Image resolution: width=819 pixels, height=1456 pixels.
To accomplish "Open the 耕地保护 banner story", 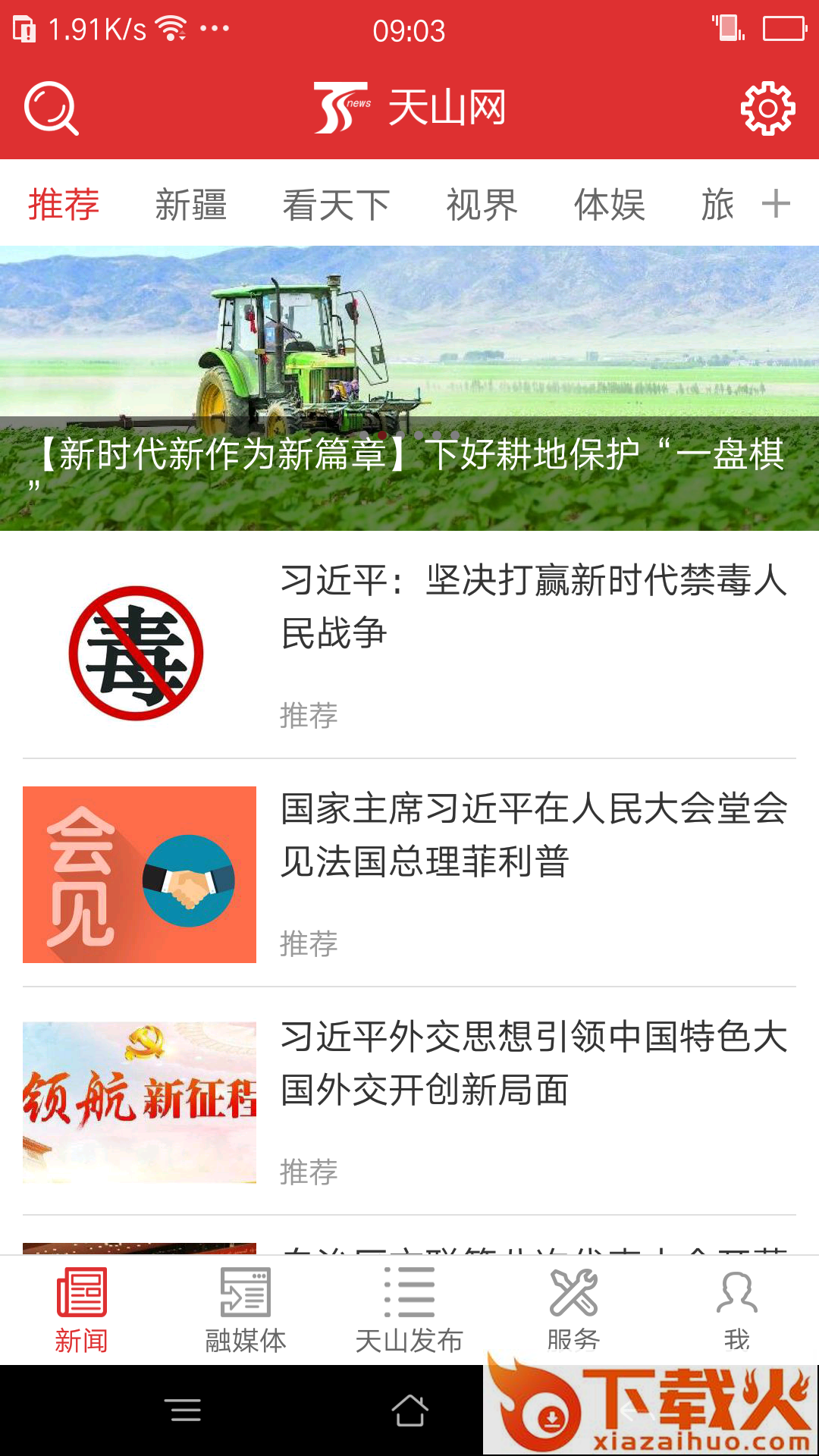I will pos(409,388).
